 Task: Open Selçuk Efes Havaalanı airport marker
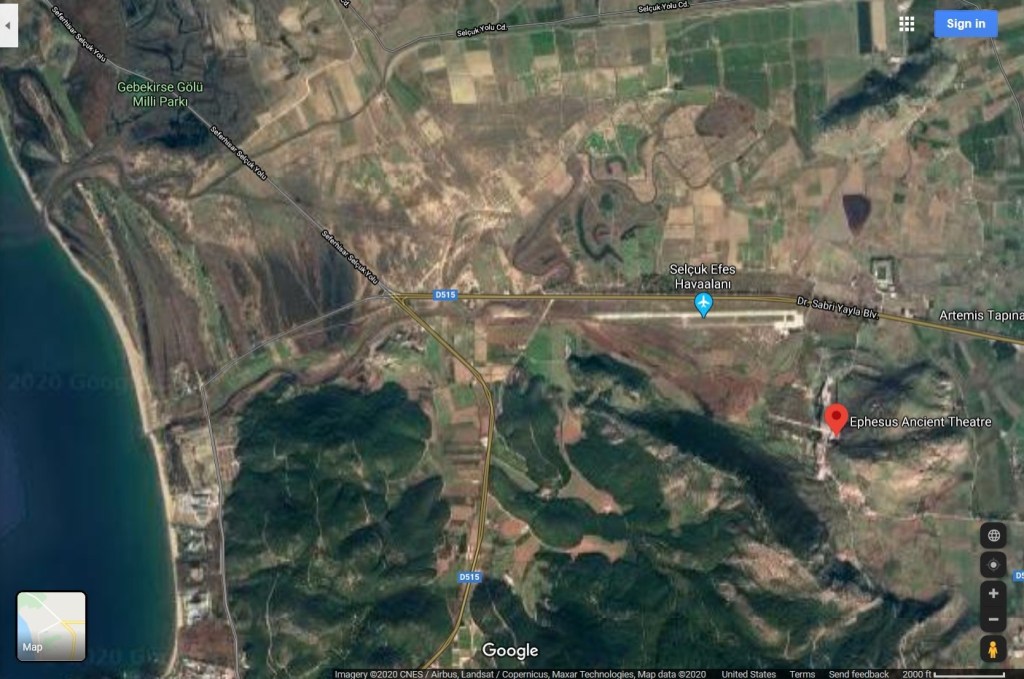(704, 304)
